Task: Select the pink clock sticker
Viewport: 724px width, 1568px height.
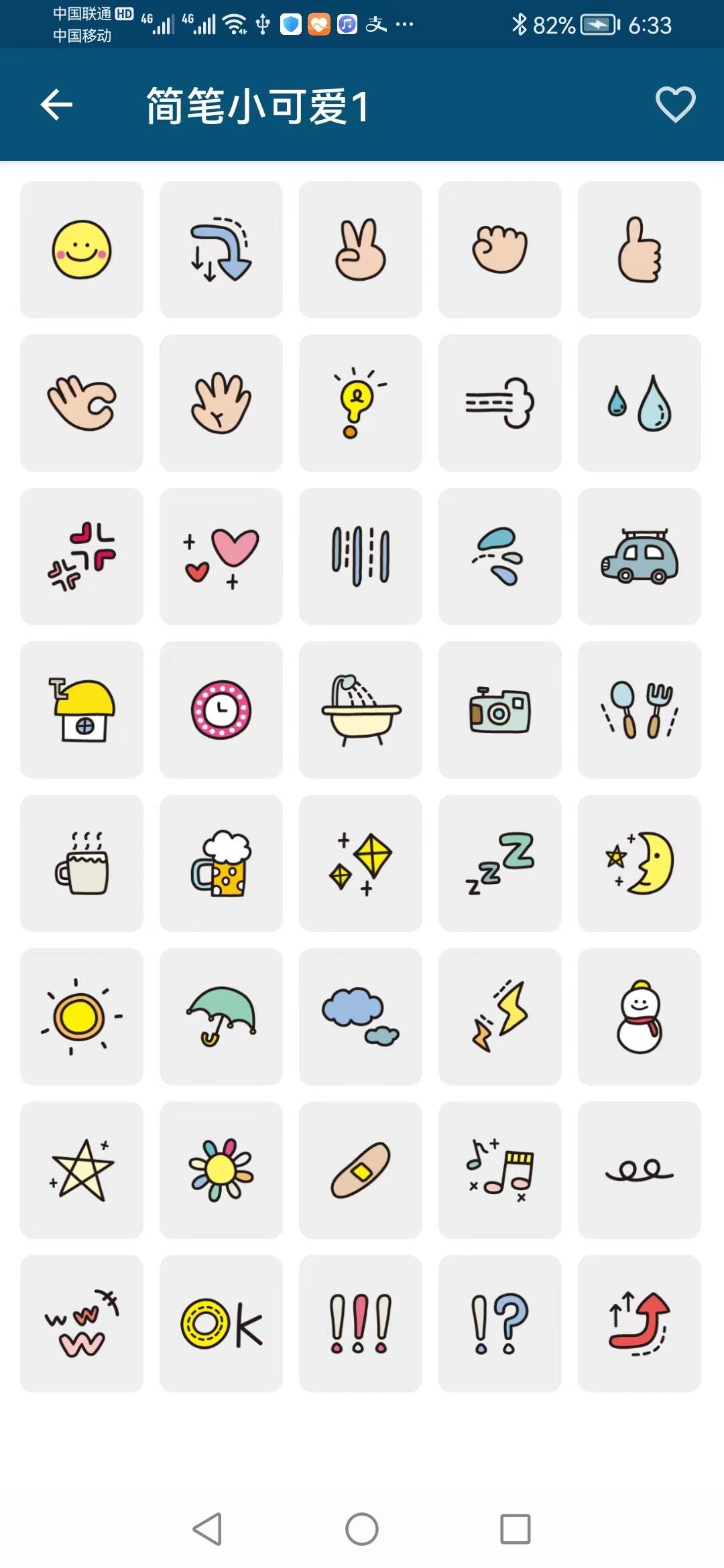Action: click(x=221, y=710)
